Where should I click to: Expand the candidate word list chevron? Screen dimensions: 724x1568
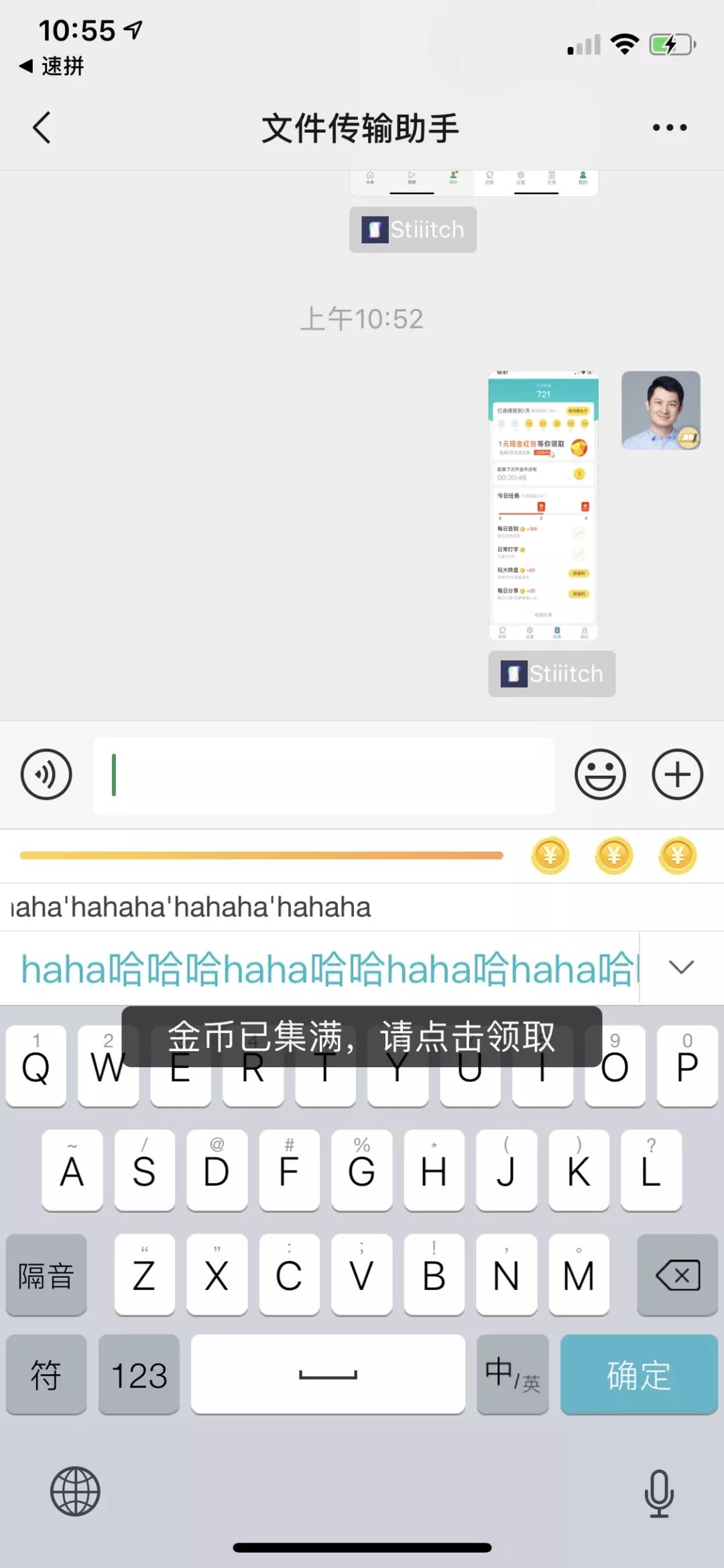click(681, 967)
